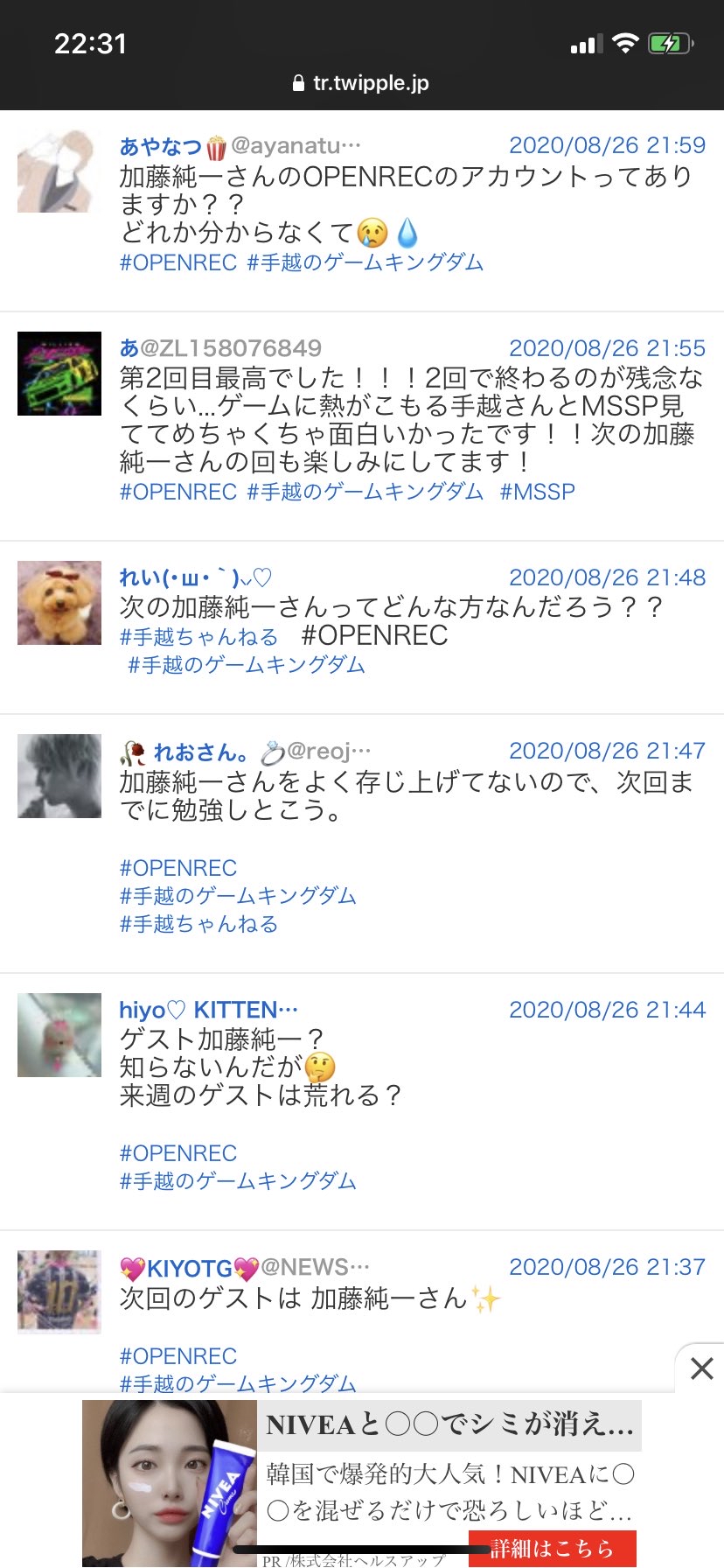Open the NIVEA advertisement image
724x1568 pixels.
(170, 1483)
